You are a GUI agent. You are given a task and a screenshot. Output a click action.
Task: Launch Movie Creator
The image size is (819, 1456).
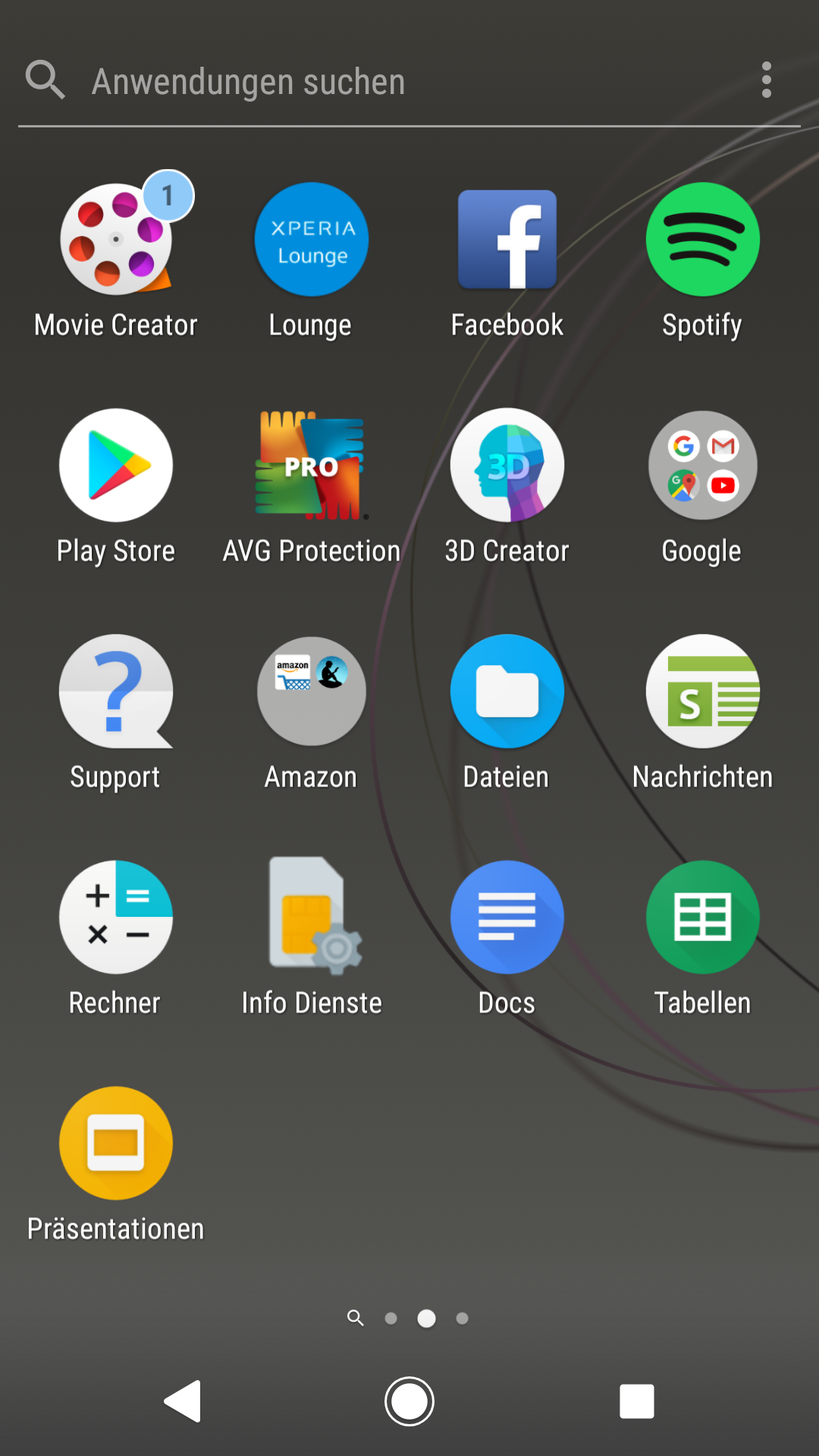(x=116, y=240)
